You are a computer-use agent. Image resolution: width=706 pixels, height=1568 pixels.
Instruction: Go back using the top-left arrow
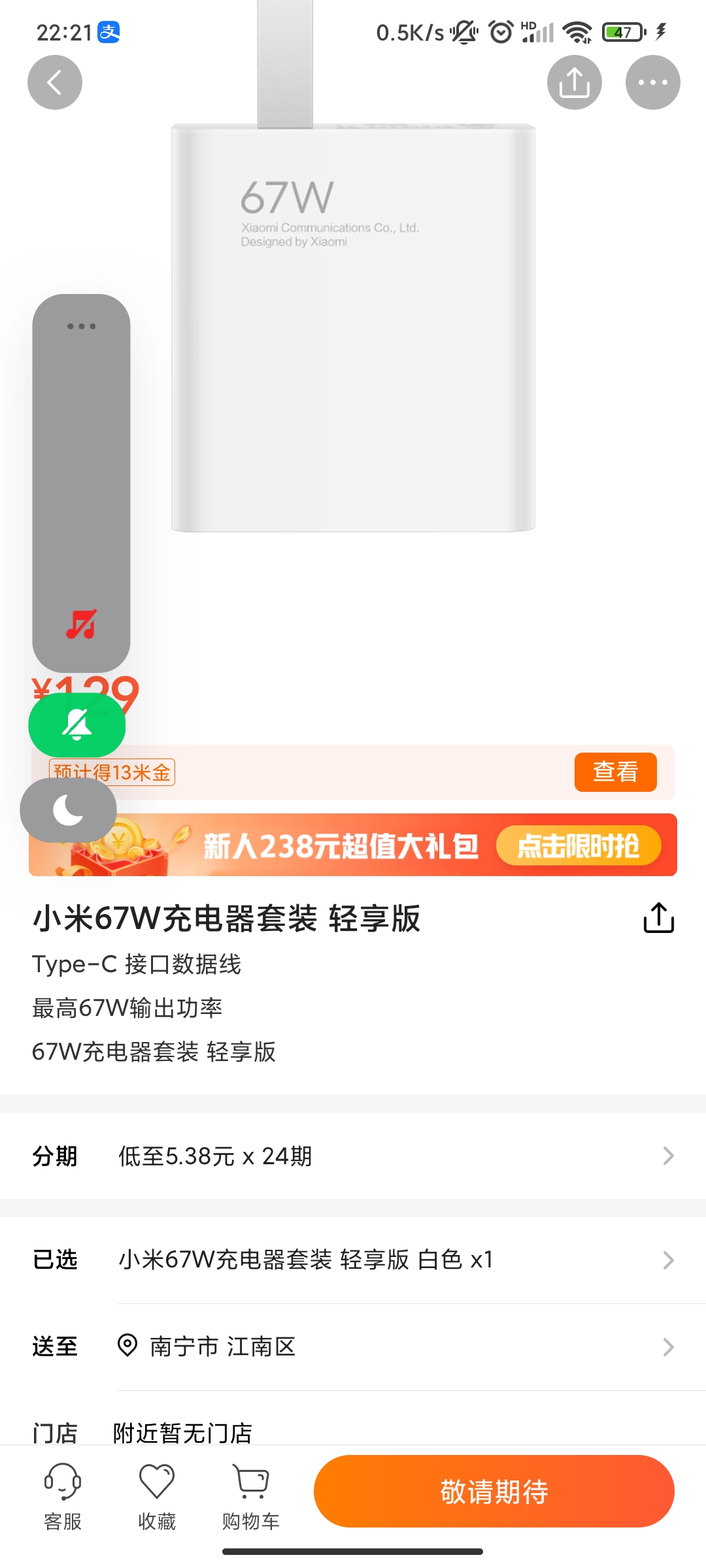55,82
